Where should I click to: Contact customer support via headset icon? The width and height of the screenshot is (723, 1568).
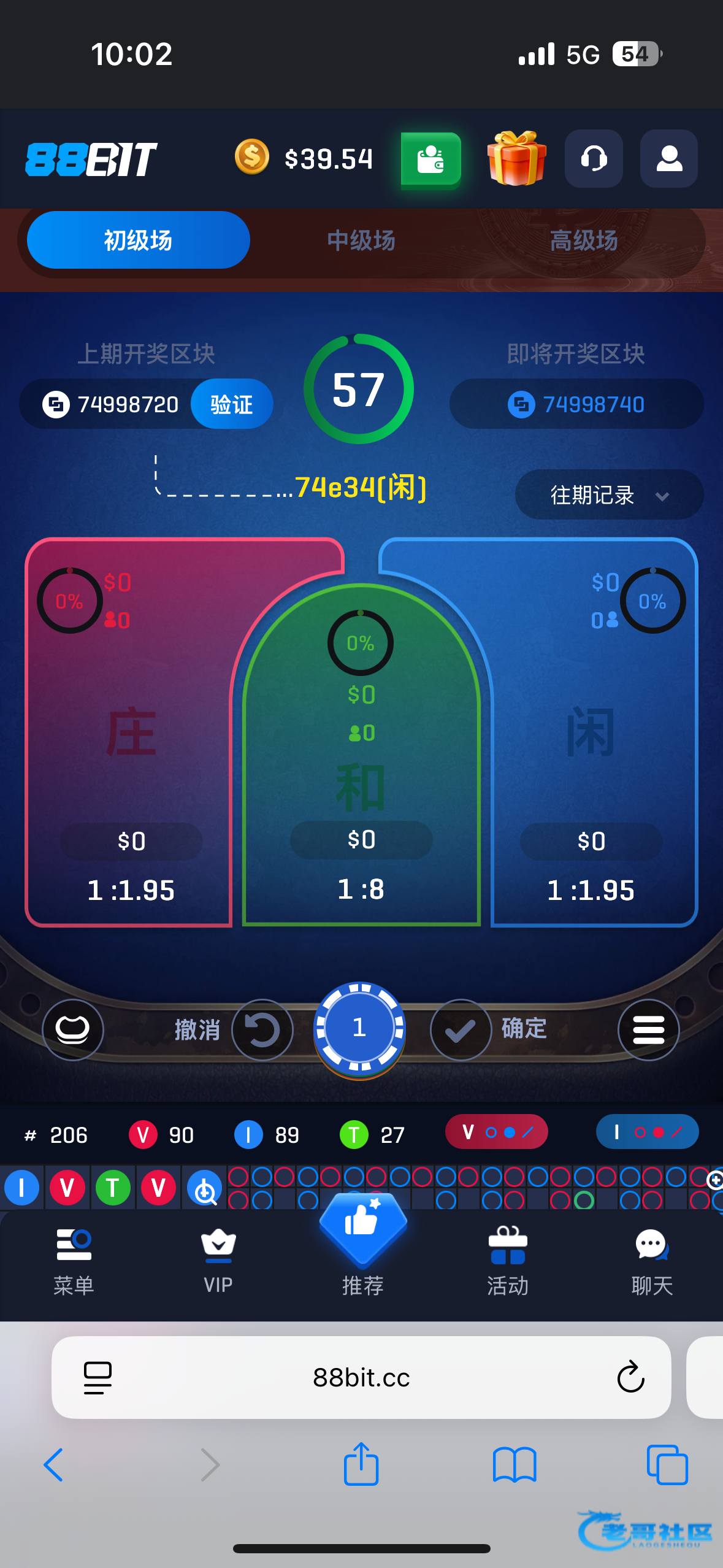tap(594, 159)
